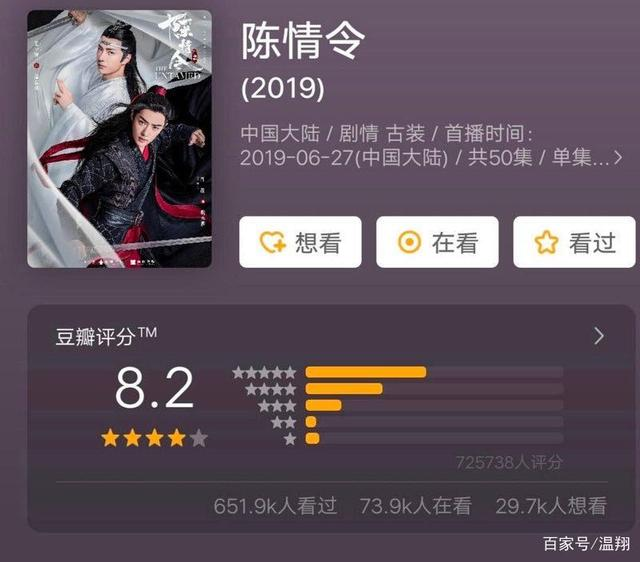
Task: Open the 陈情令 poster image
Action: tap(119, 139)
